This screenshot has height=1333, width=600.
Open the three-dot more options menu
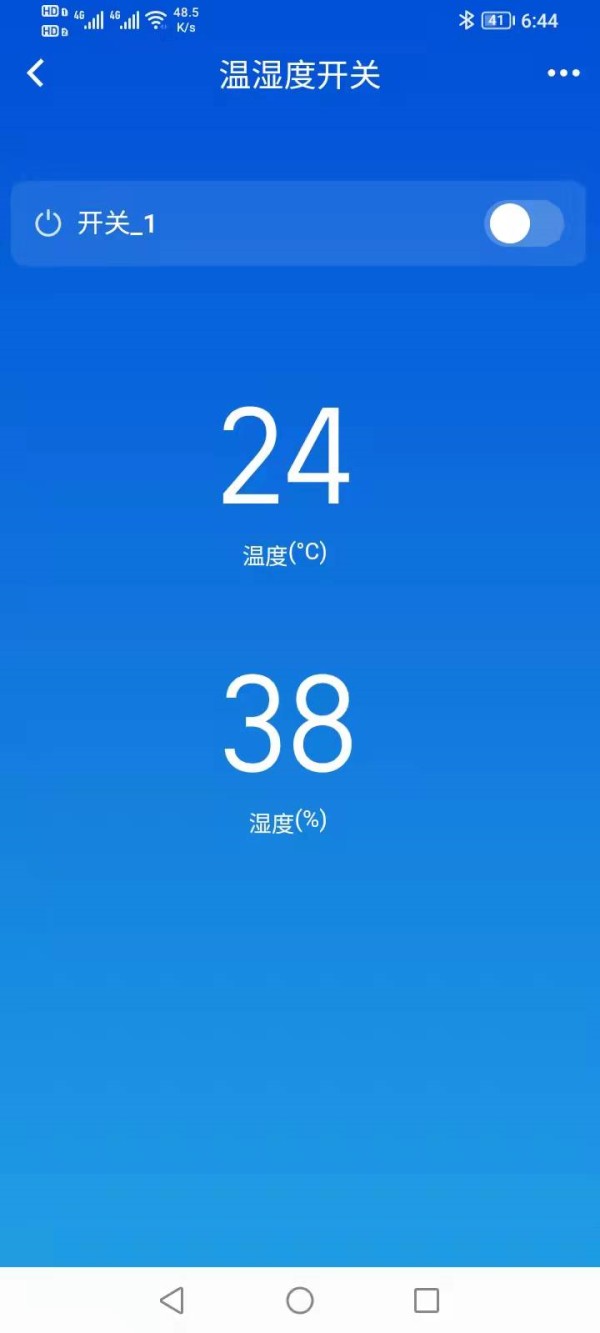[x=563, y=73]
